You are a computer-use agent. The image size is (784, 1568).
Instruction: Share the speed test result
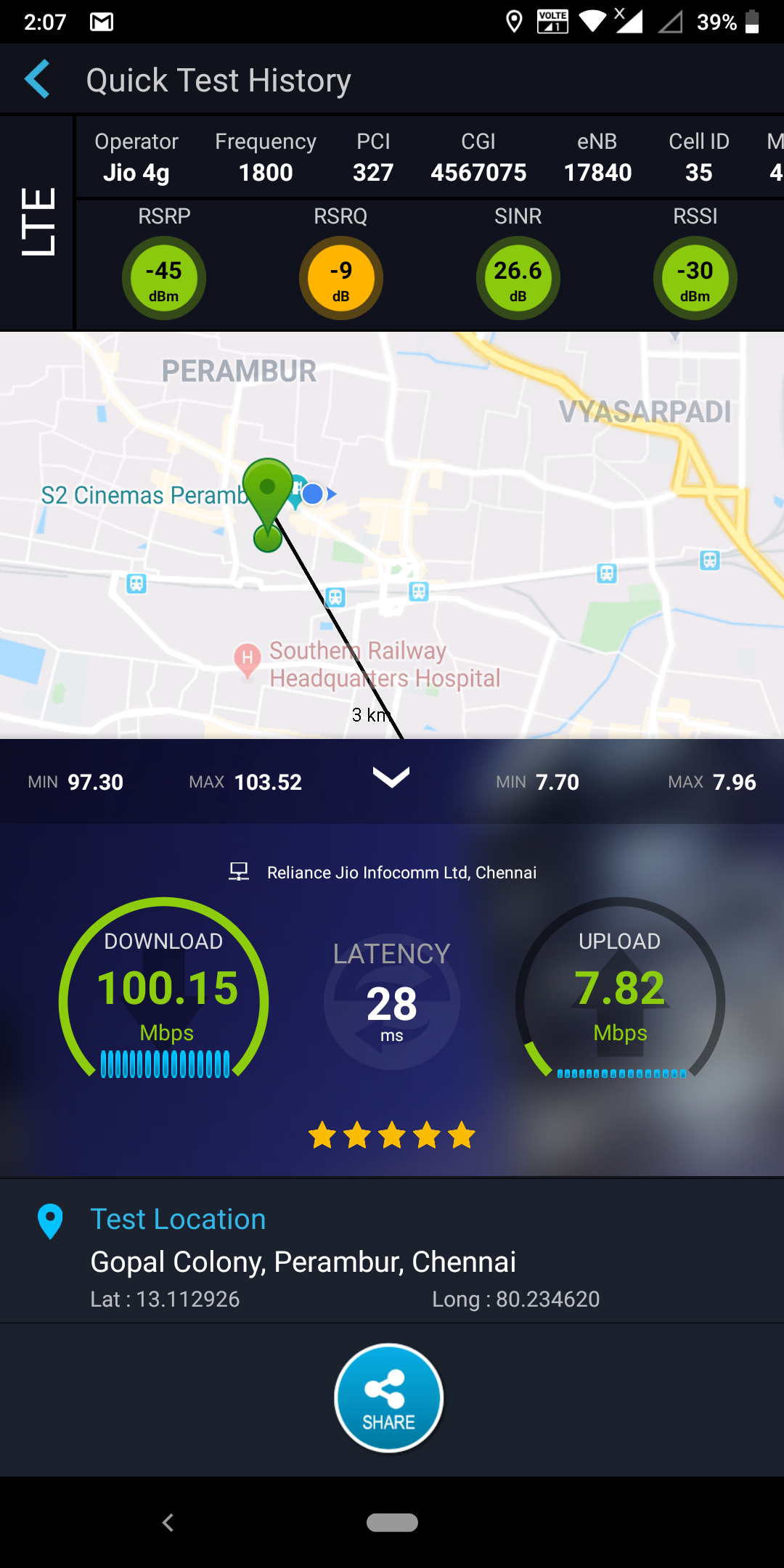[x=389, y=1398]
